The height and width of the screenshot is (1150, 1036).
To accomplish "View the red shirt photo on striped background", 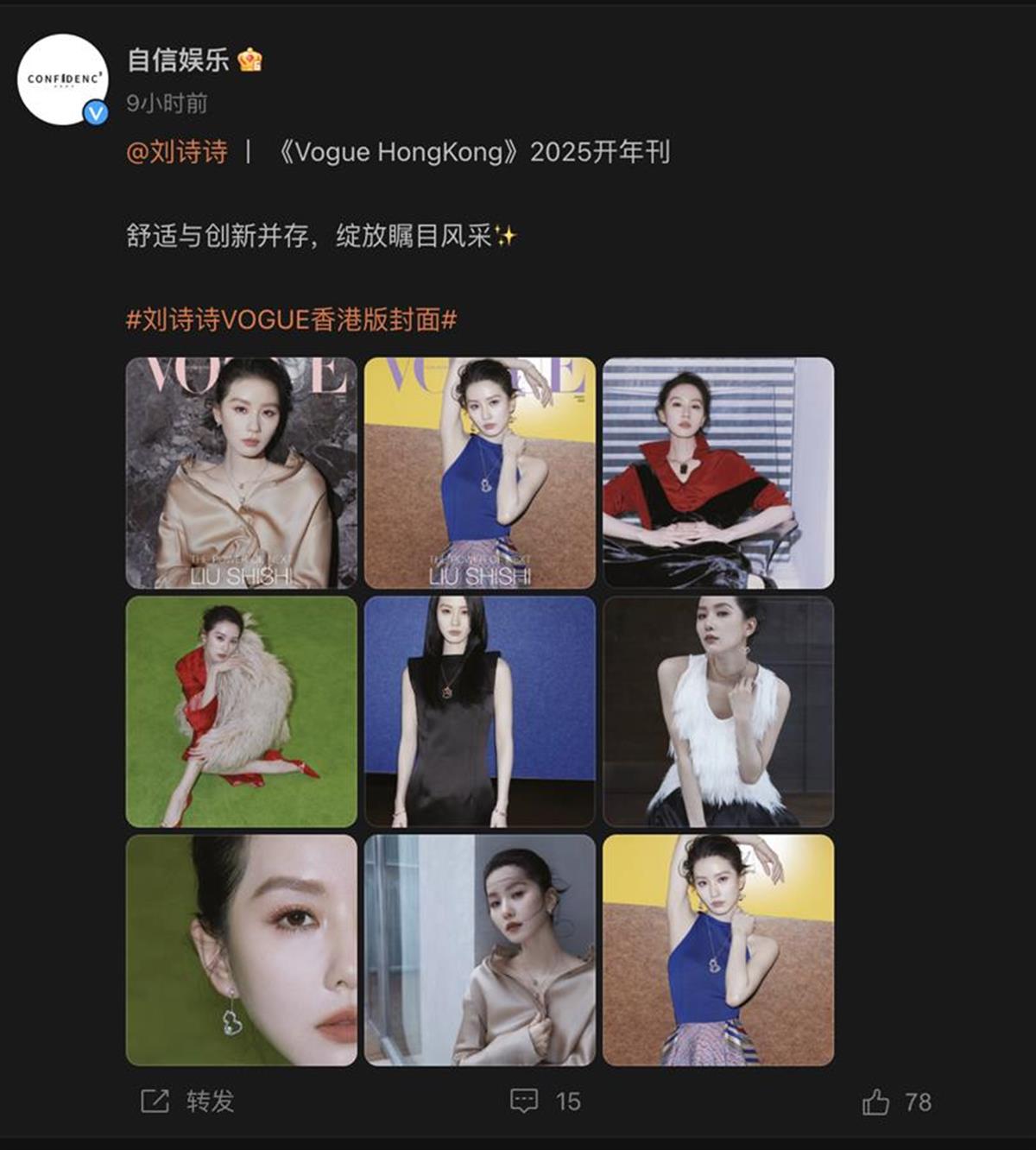I will tap(718, 473).
